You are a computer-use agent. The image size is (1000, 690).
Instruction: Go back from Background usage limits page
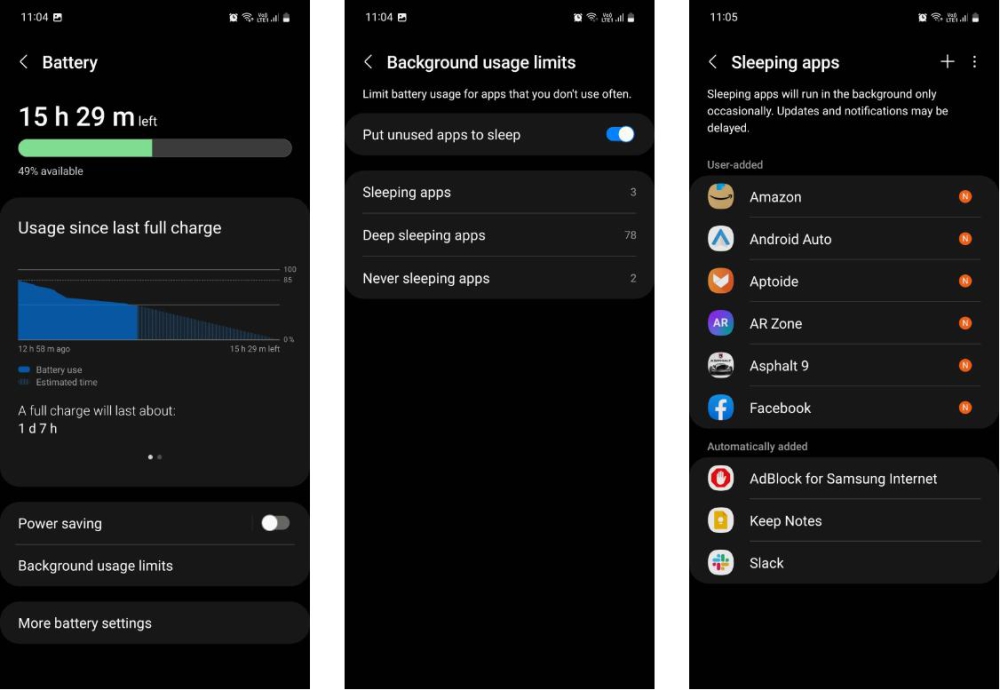[x=368, y=62]
